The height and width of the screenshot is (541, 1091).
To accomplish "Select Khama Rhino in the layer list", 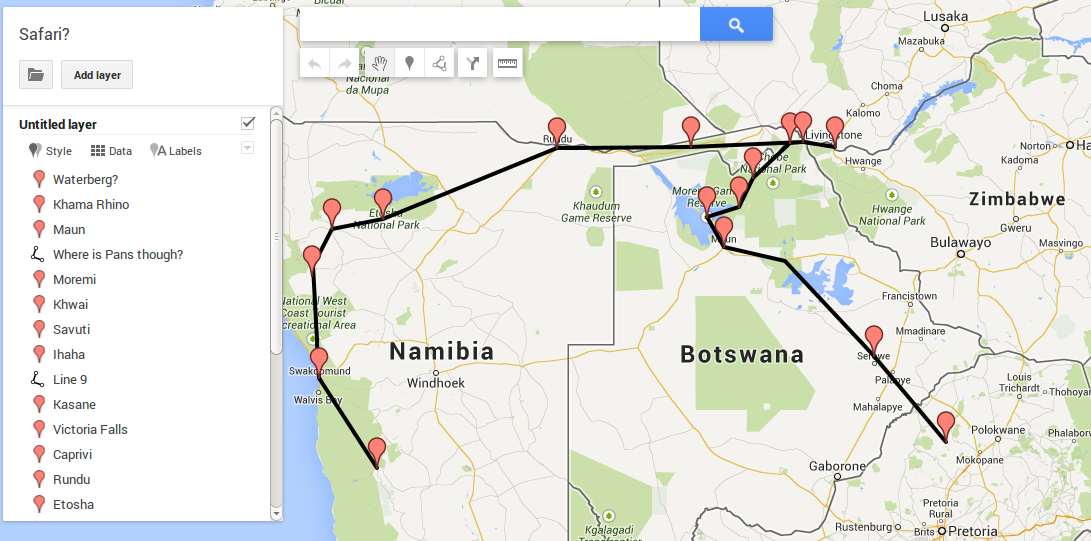I will (x=91, y=204).
